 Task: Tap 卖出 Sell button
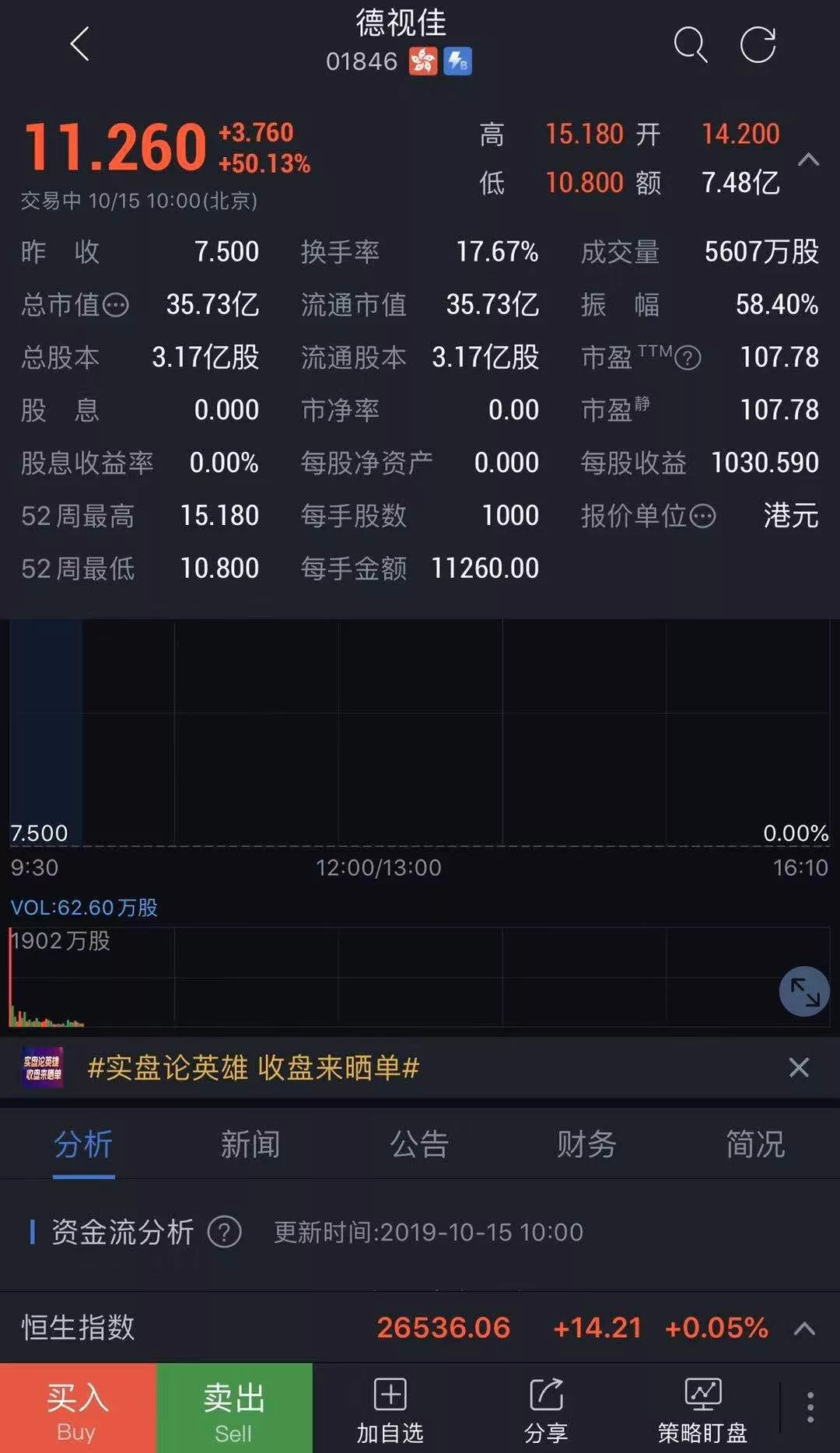(234, 1408)
